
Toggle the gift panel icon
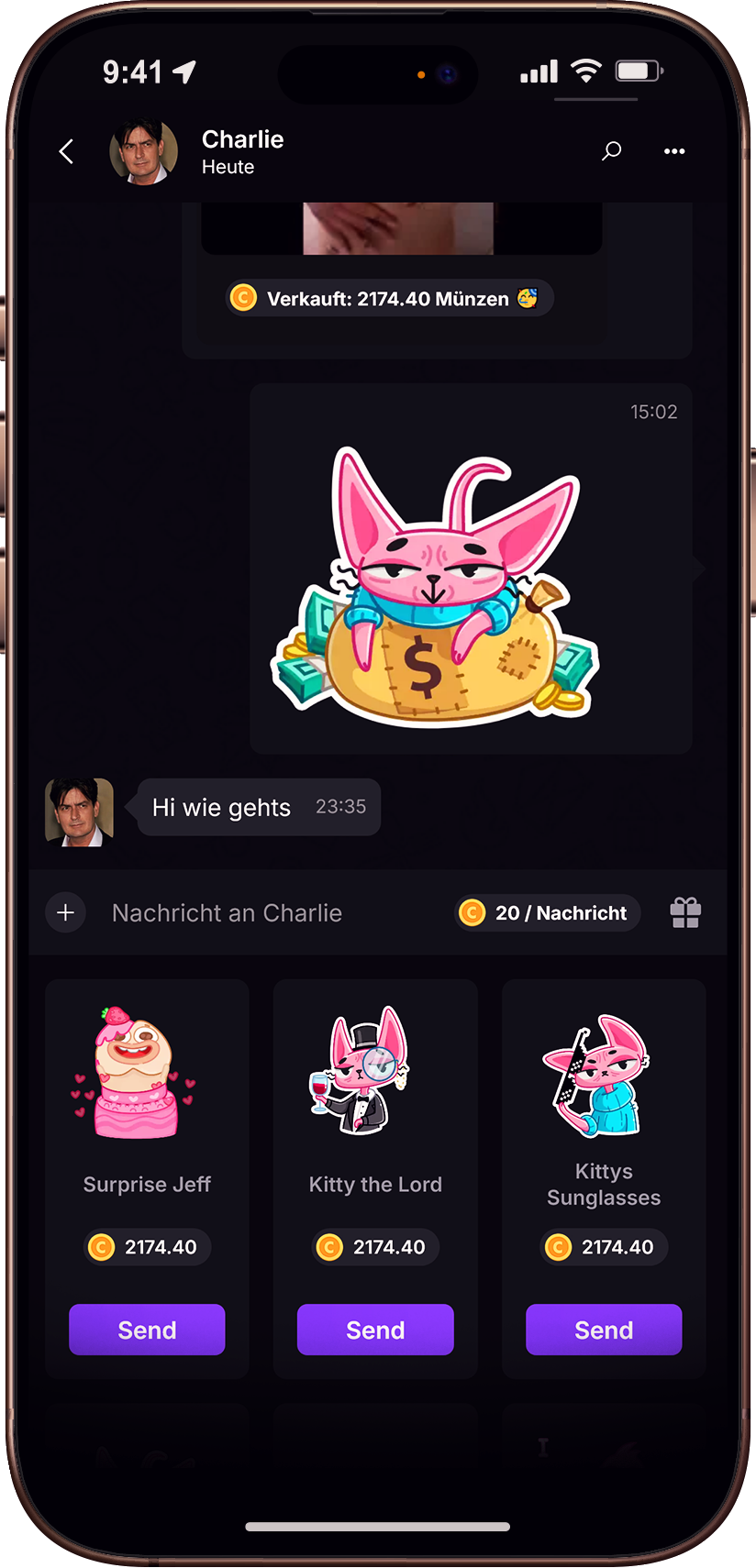pyautogui.click(x=685, y=912)
